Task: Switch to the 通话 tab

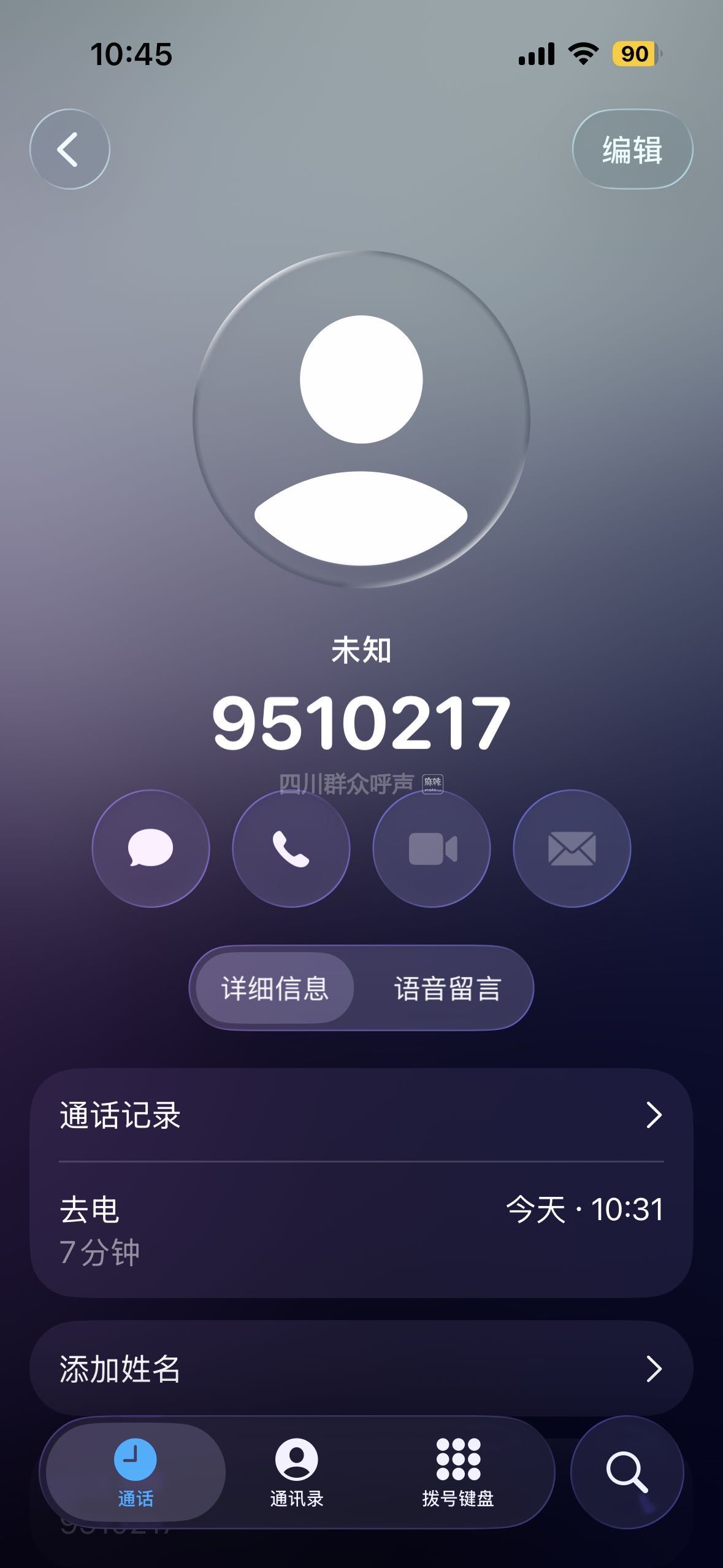Action: pos(136,1471)
